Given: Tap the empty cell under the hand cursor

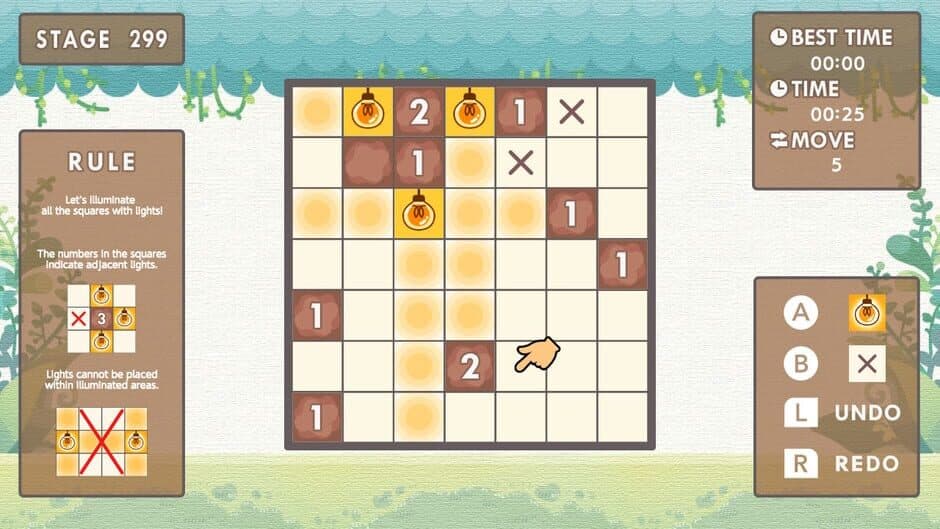Looking at the screenshot, I should [x=520, y=367].
